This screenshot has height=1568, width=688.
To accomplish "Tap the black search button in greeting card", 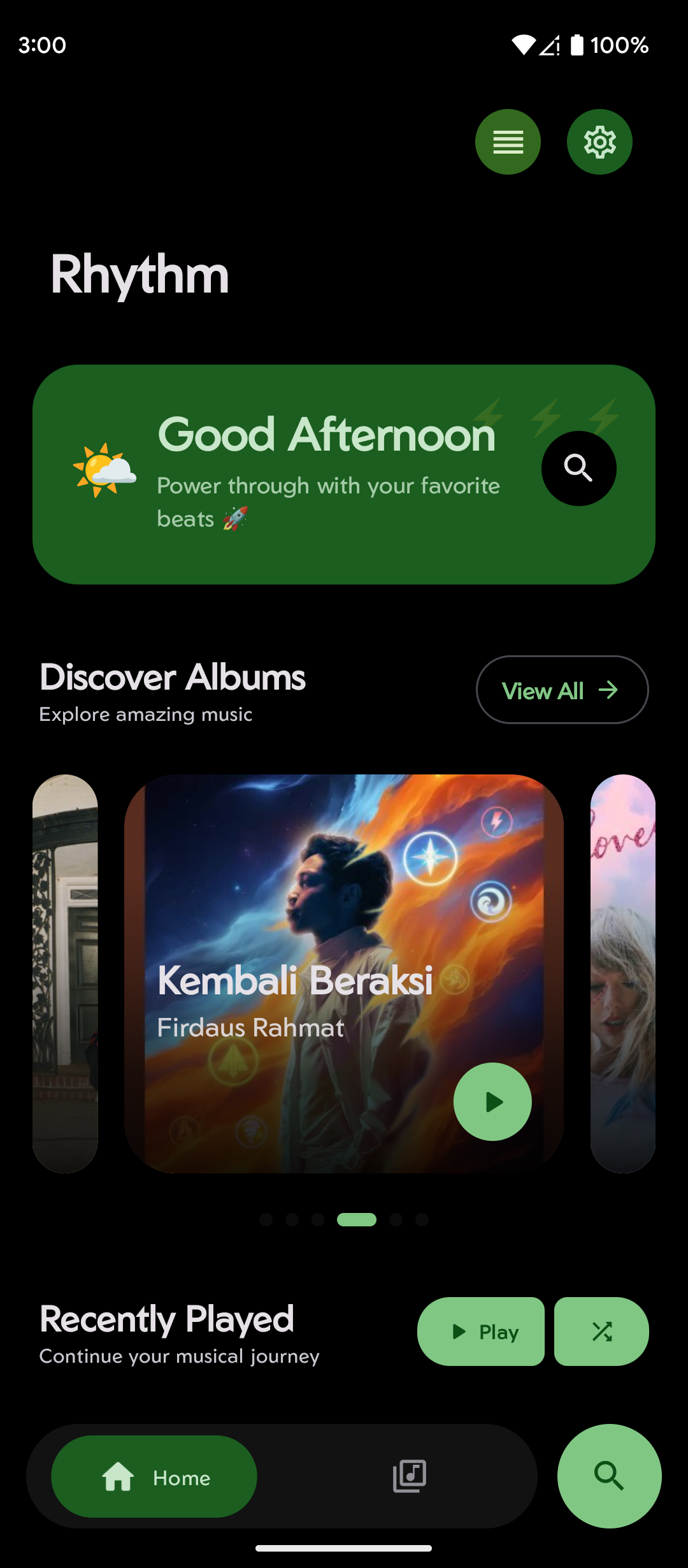I will pyautogui.click(x=578, y=468).
